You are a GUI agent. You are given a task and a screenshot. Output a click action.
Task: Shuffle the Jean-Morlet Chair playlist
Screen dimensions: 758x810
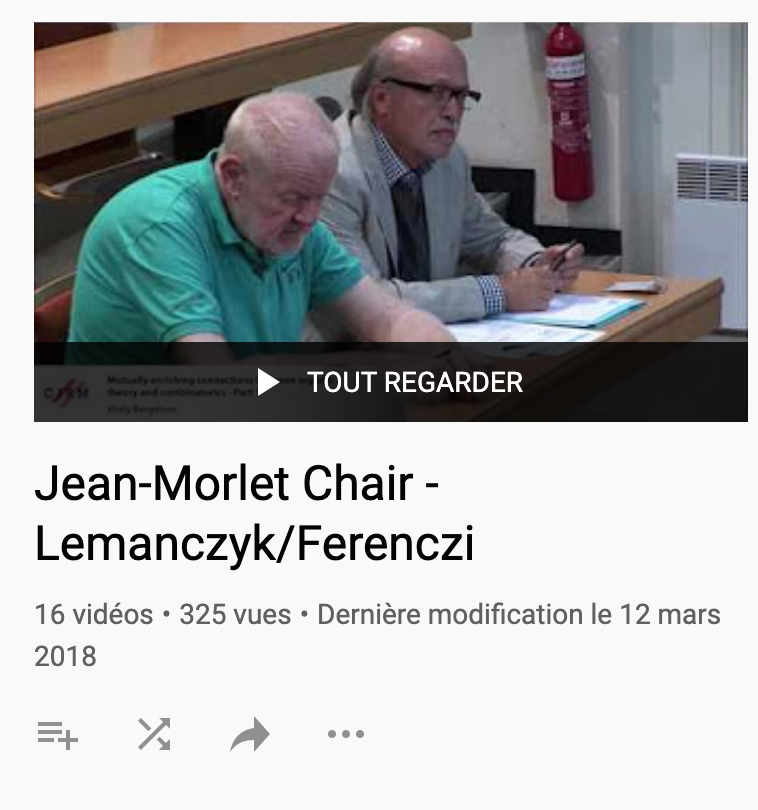pyautogui.click(x=154, y=736)
